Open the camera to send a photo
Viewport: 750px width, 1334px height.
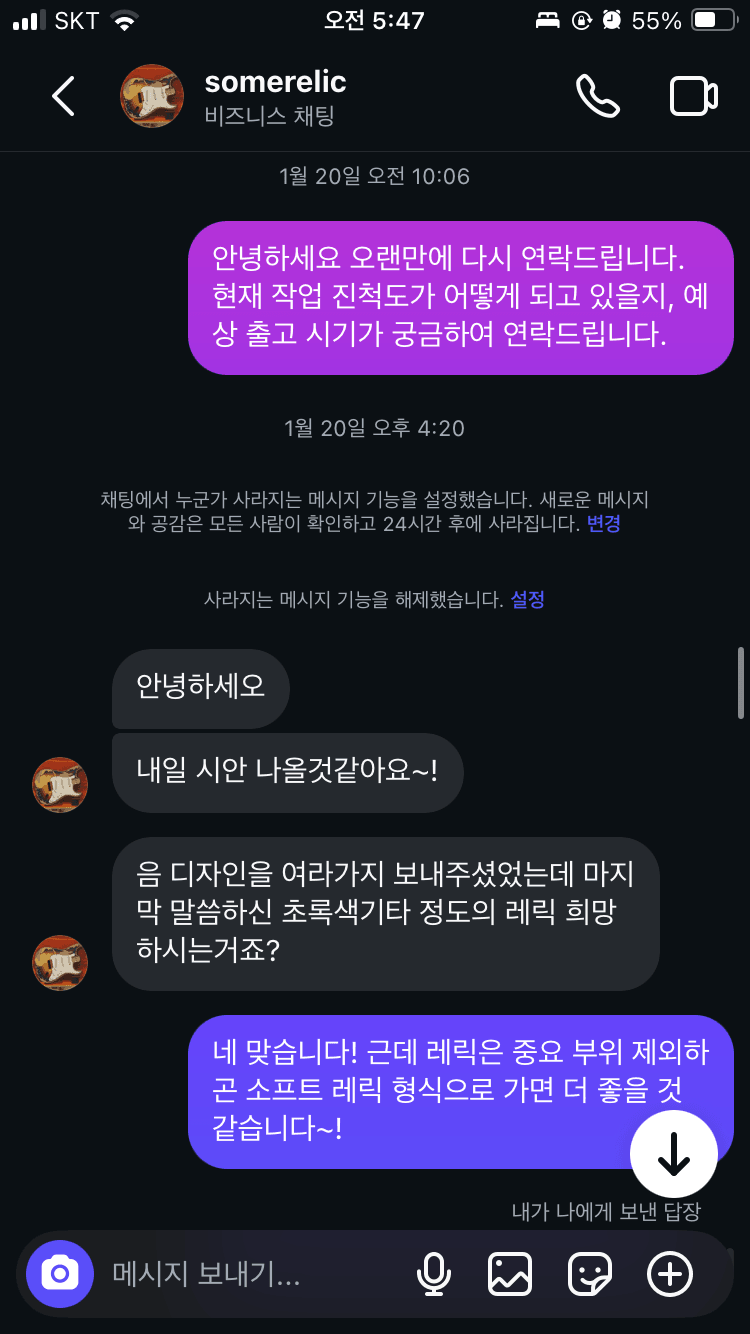click(60, 1273)
